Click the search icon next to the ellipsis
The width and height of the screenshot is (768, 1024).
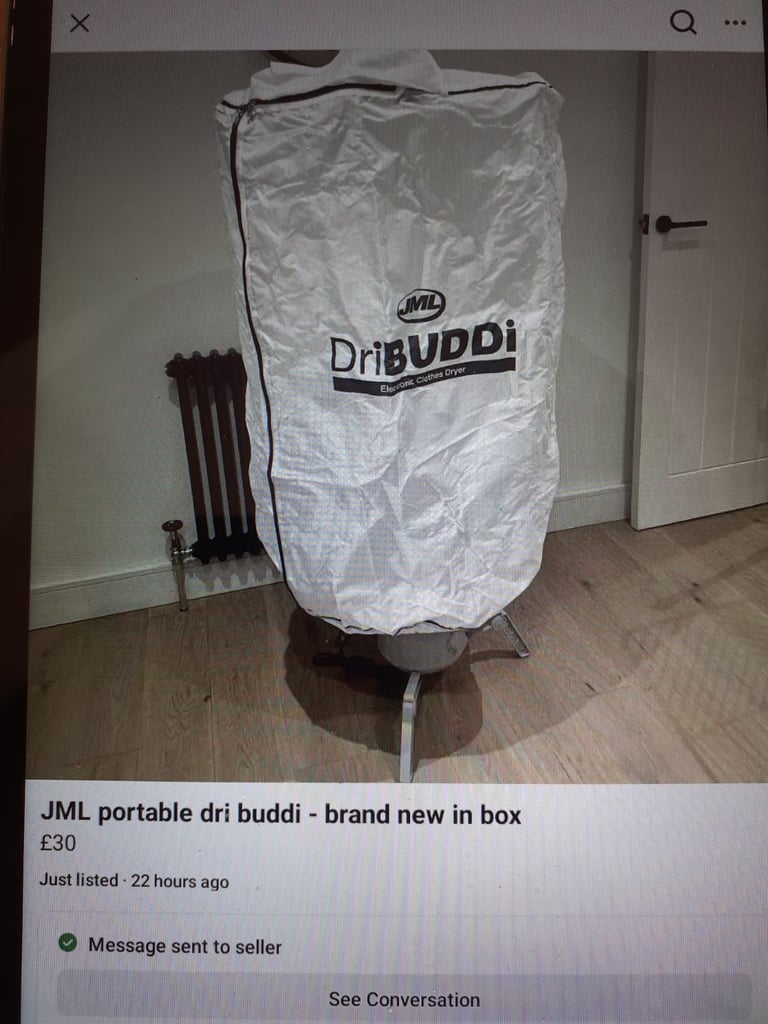tap(684, 22)
